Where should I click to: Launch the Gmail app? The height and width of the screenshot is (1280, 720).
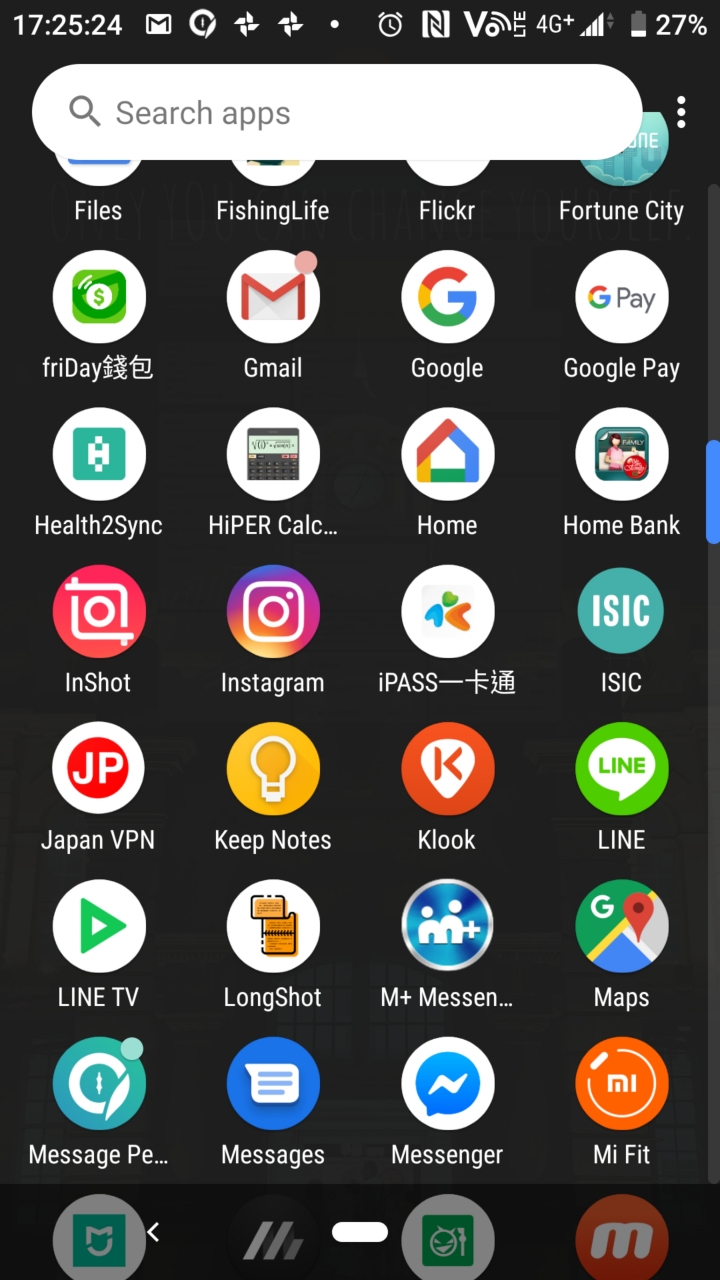pos(273,297)
